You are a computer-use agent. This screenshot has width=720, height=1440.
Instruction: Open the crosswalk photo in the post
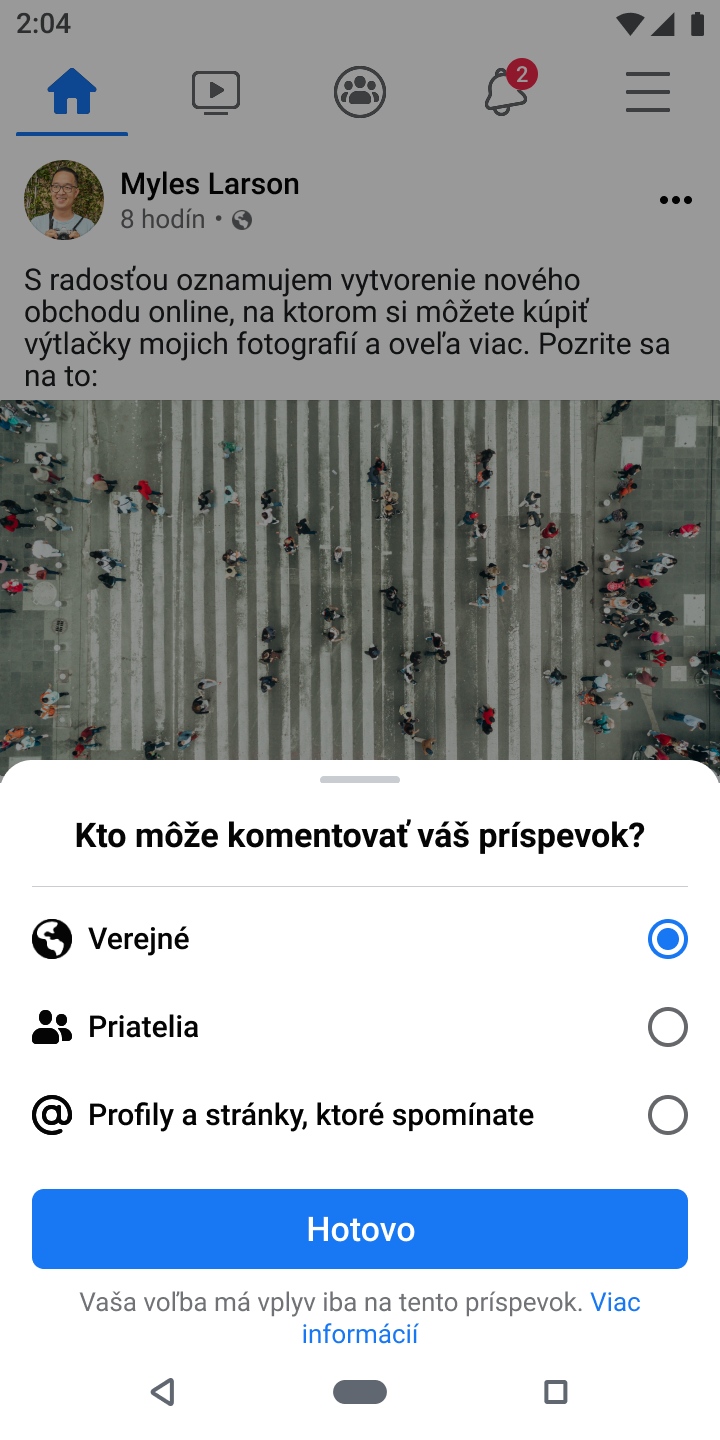click(x=360, y=580)
